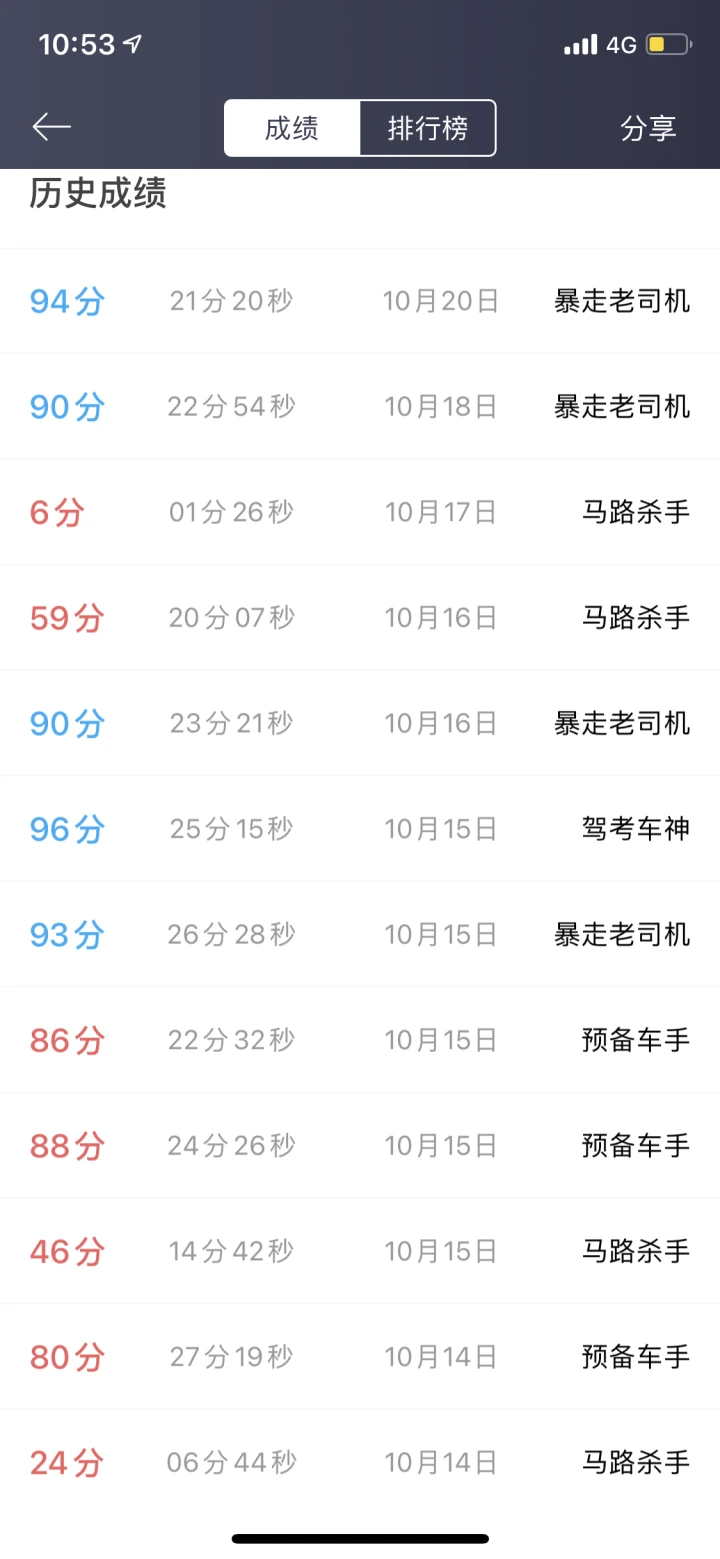Image resolution: width=720 pixels, height=1559 pixels.
Task: Share results with the 分享 button
Action: tap(648, 128)
